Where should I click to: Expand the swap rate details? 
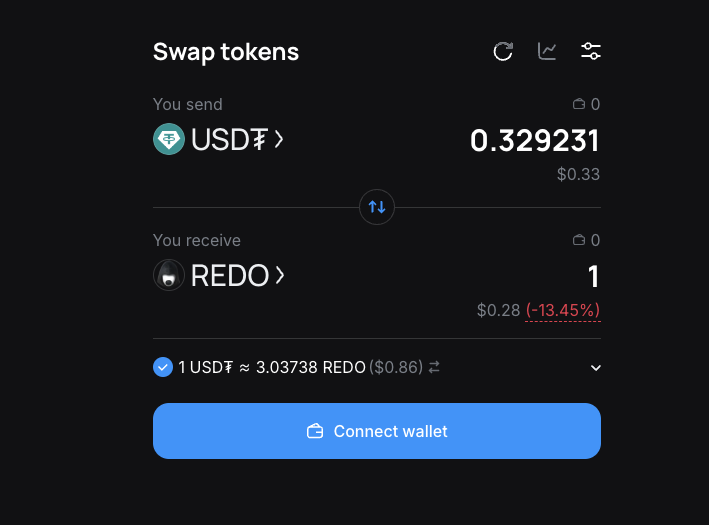[x=595, y=368]
